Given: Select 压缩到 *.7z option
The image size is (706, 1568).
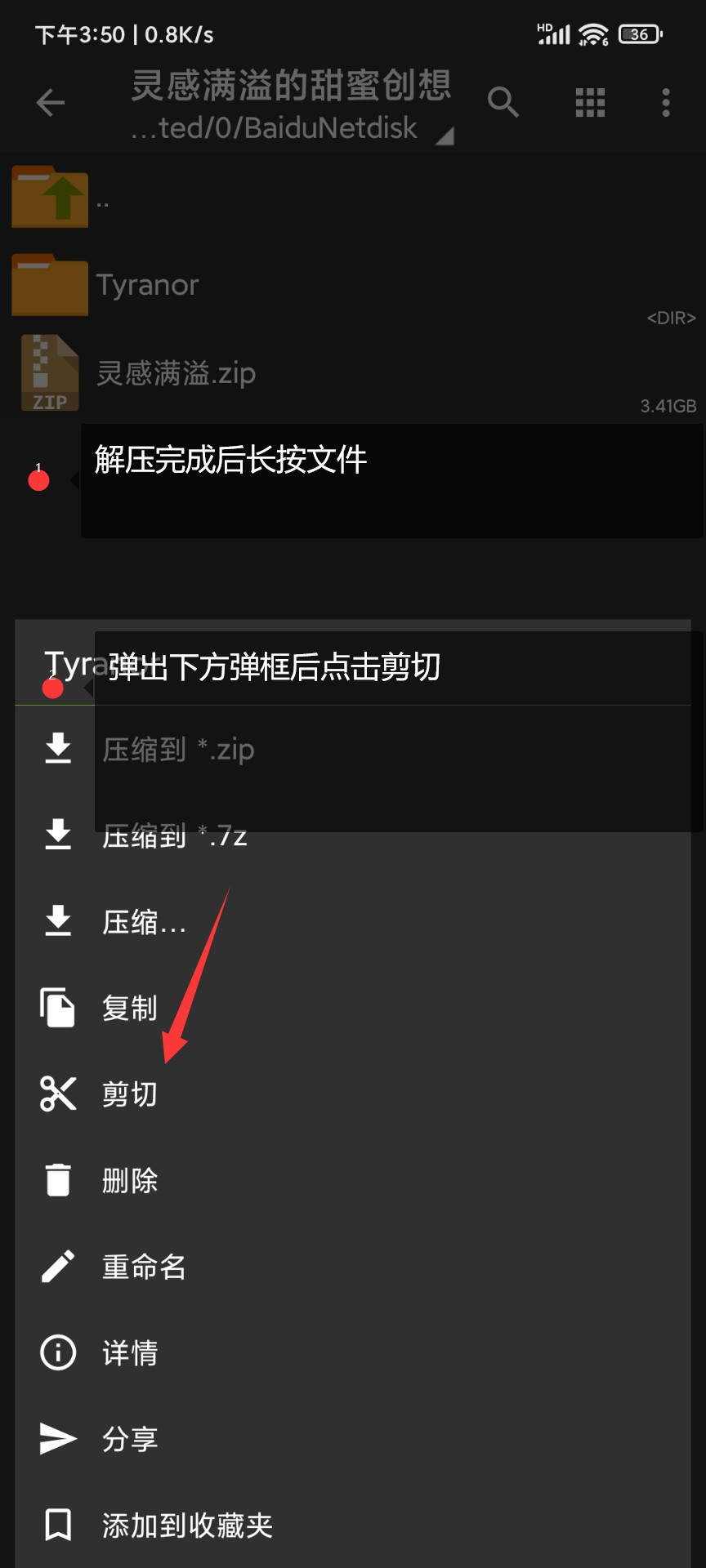Looking at the screenshot, I should tap(353, 835).
